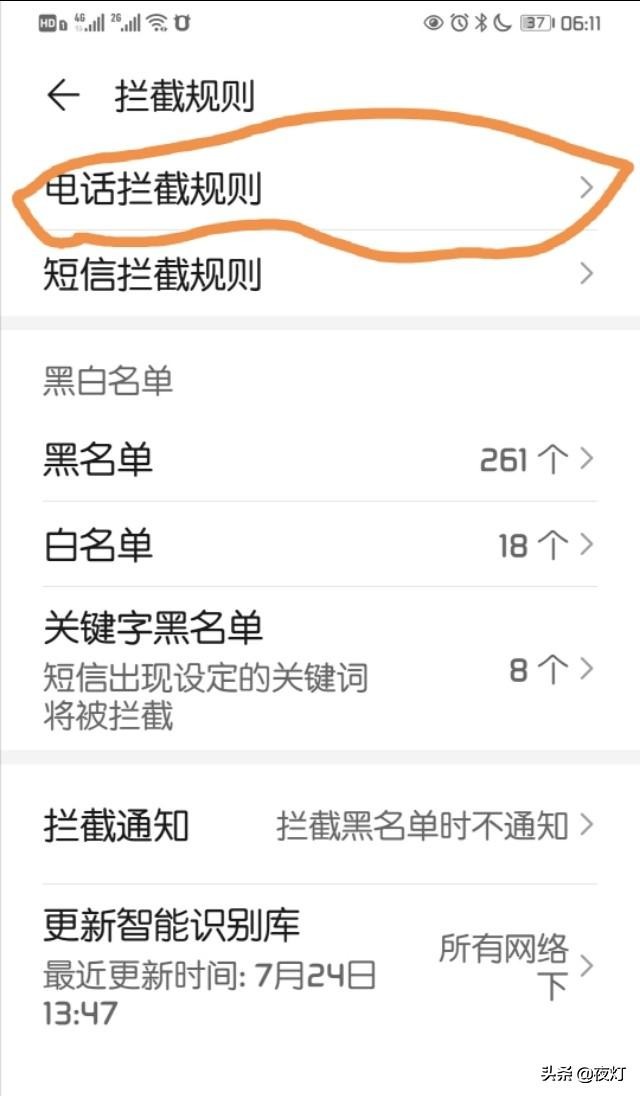
Task: Open the 黑名单 list
Action: click(320, 459)
